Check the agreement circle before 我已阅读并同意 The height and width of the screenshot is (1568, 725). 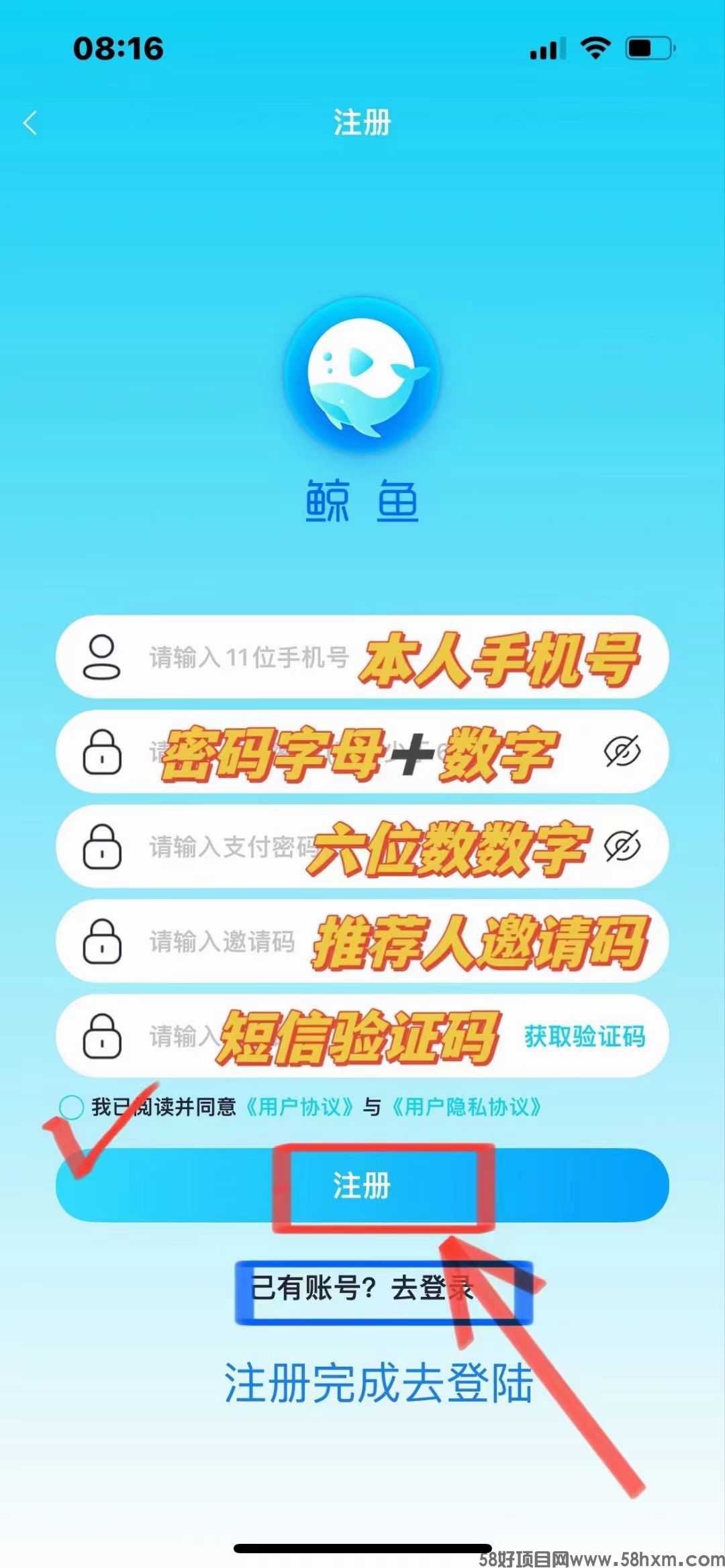[71, 1107]
